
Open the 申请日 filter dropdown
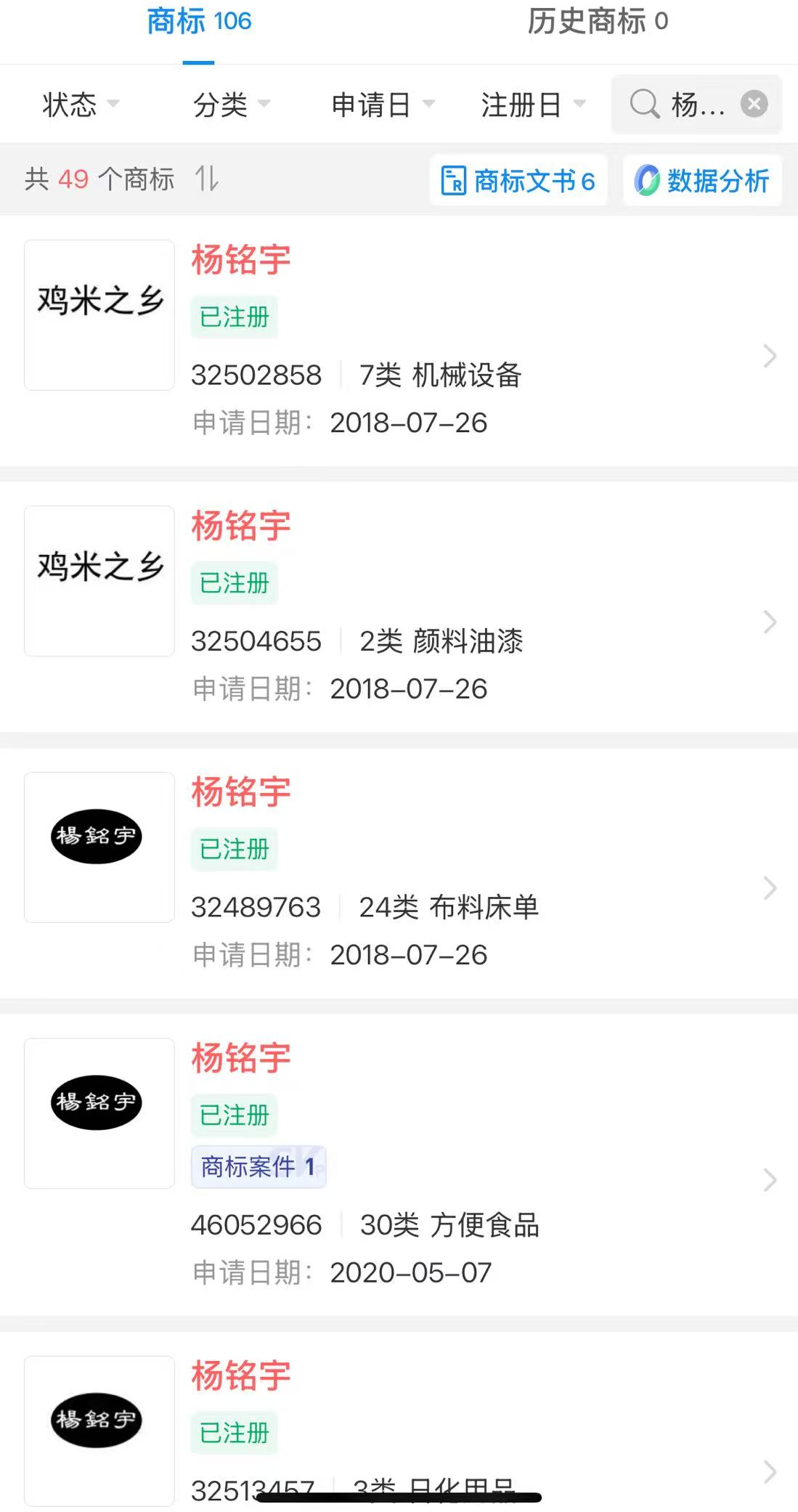coord(383,105)
